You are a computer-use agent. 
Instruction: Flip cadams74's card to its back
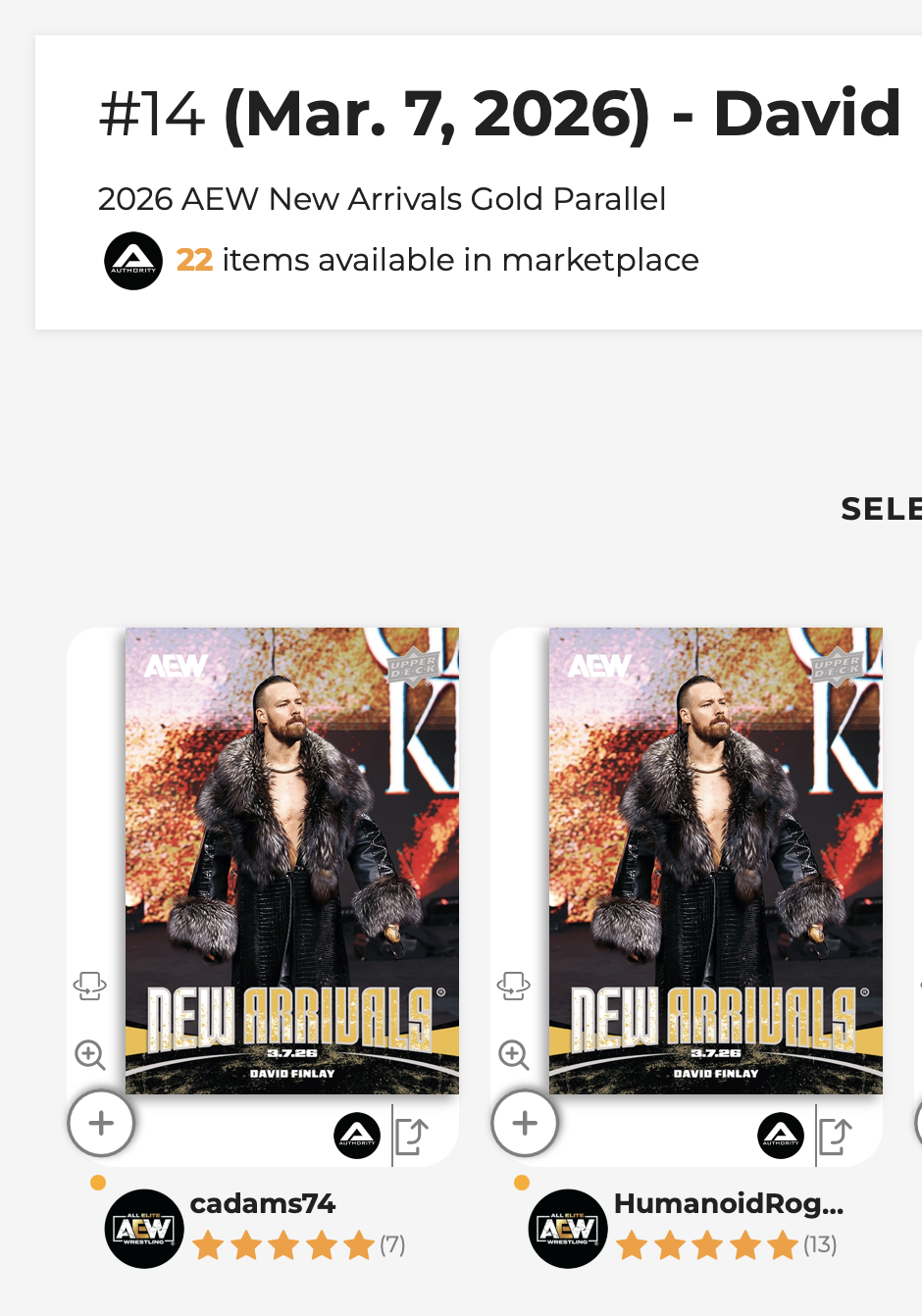point(90,986)
